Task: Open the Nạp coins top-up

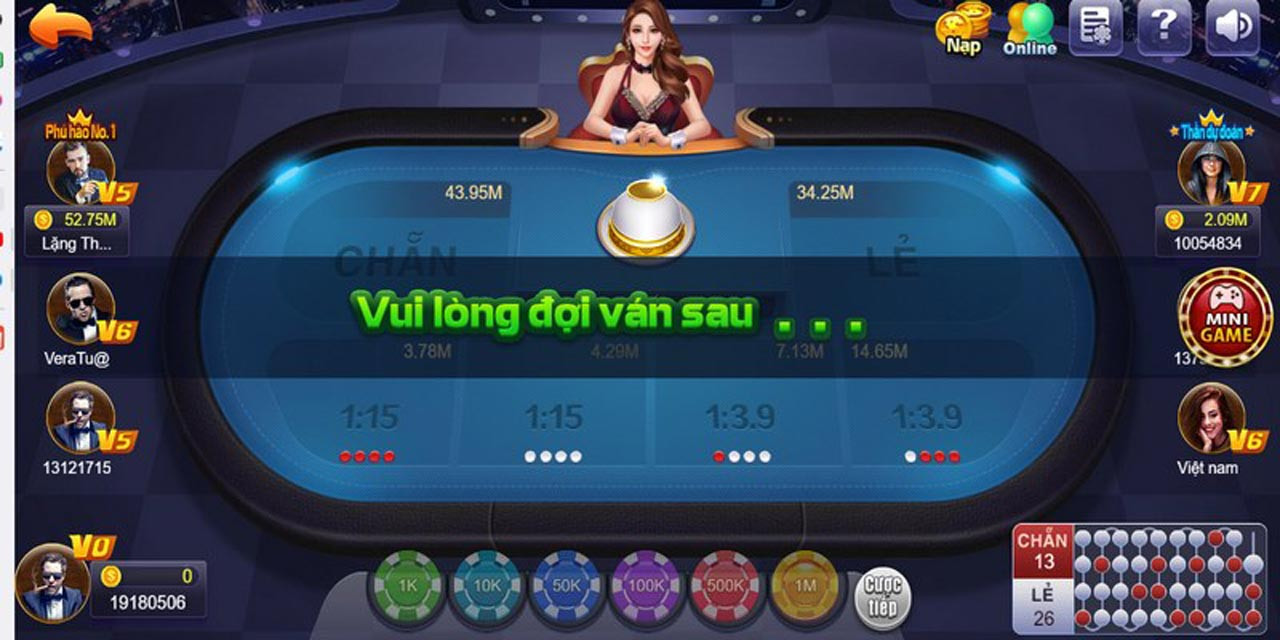Action: (x=964, y=28)
